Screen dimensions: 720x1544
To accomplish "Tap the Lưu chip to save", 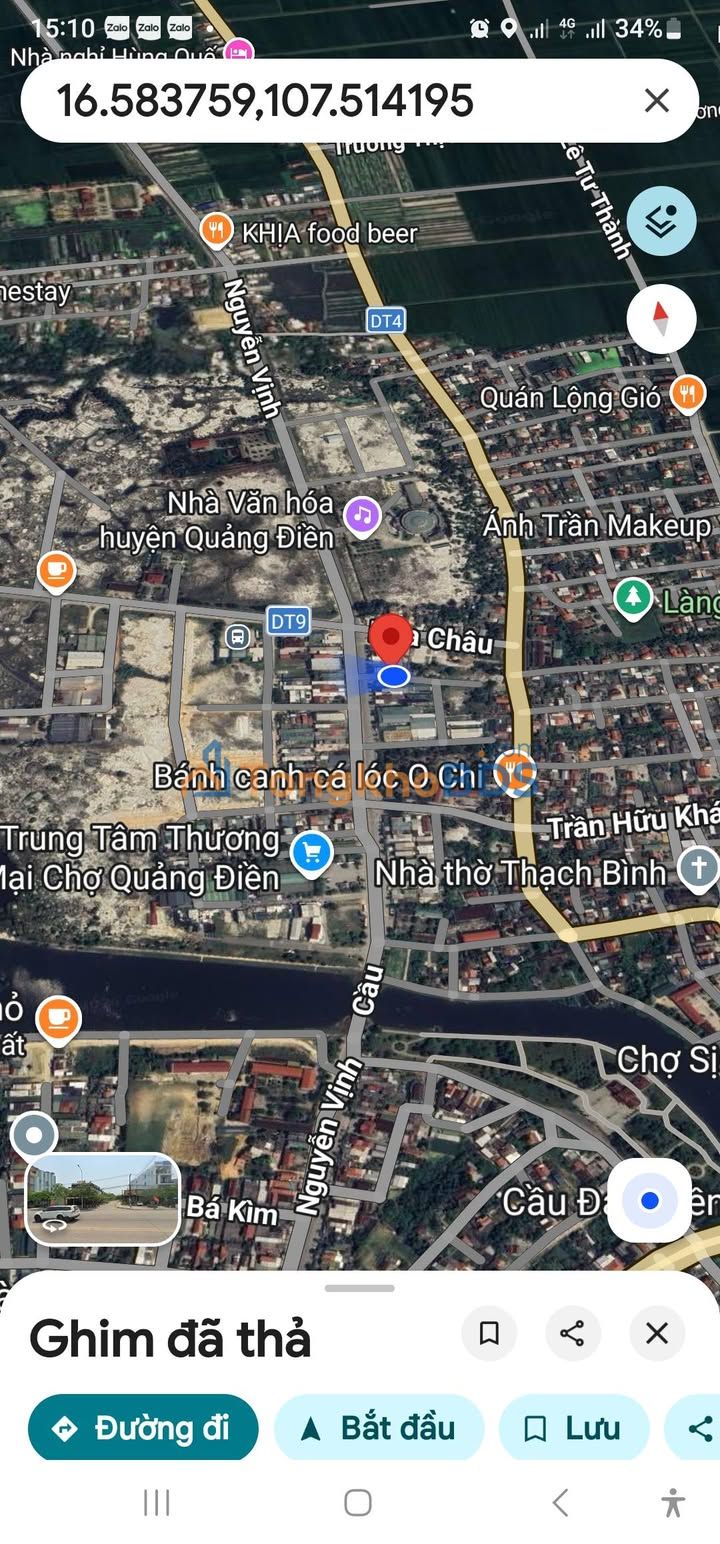I will point(573,1428).
